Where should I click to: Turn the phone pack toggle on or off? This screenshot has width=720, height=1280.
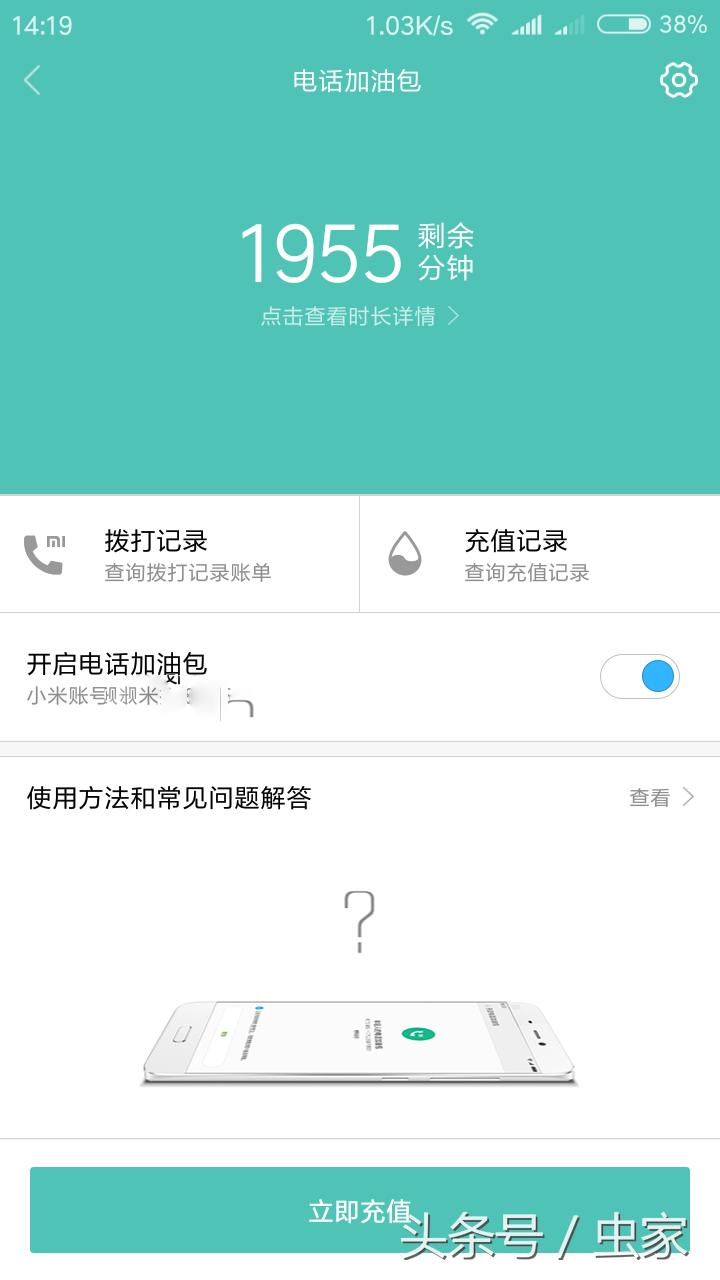tap(640, 677)
